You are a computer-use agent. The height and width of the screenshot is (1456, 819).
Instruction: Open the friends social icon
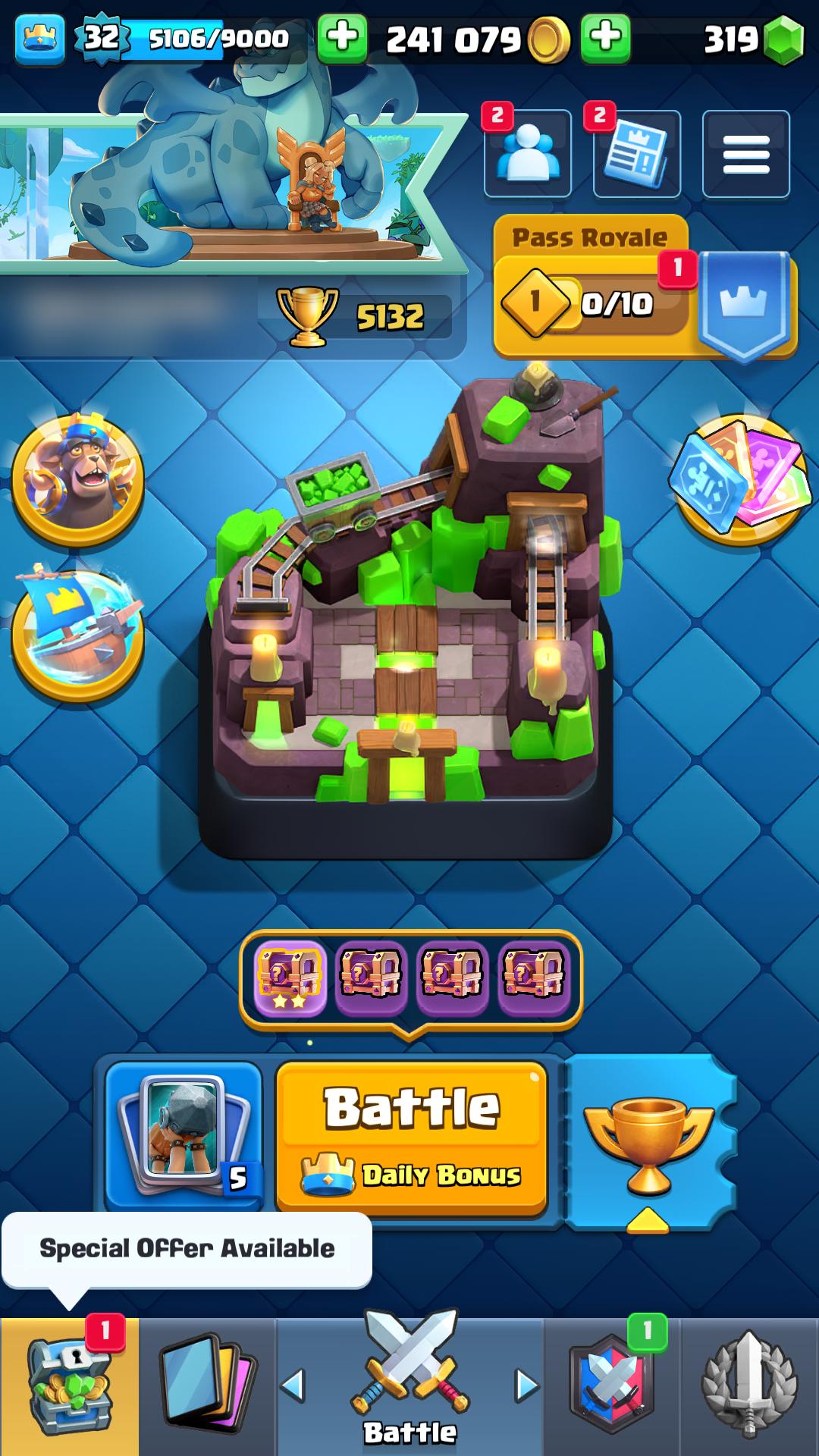tap(528, 154)
